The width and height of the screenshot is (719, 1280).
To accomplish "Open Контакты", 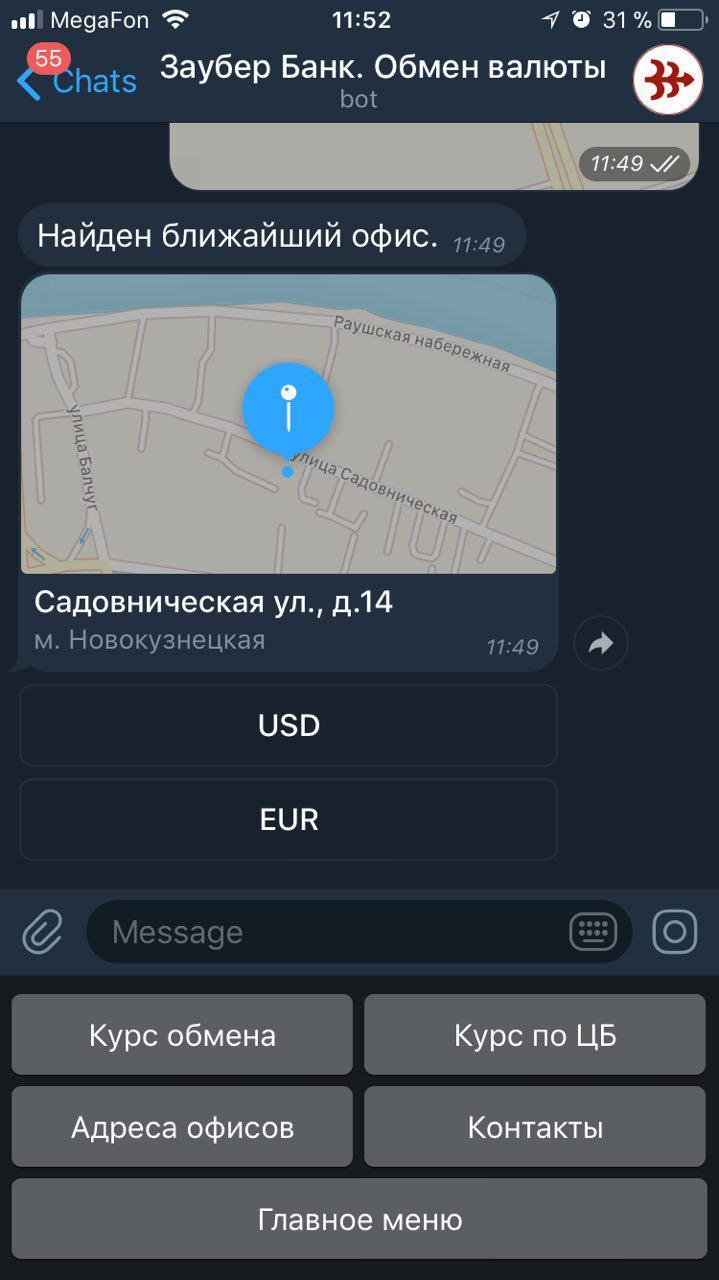I will click(x=535, y=1128).
